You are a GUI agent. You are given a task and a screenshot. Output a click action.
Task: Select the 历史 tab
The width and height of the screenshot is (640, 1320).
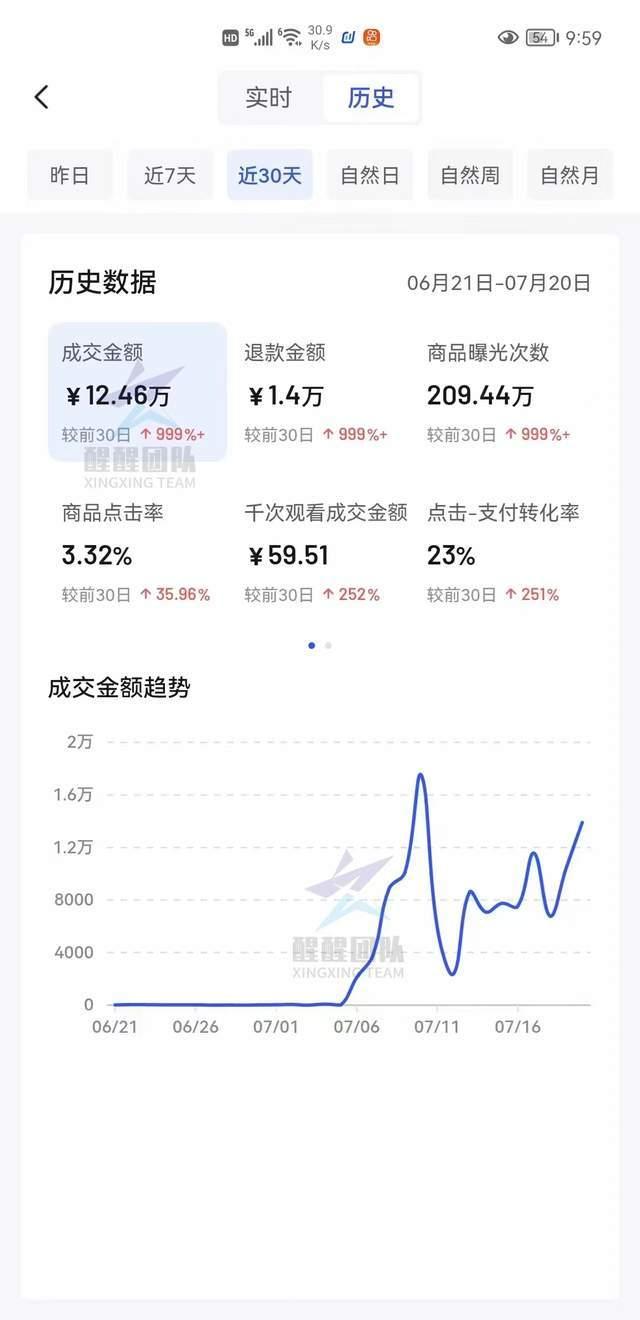pyautogui.click(x=371, y=98)
